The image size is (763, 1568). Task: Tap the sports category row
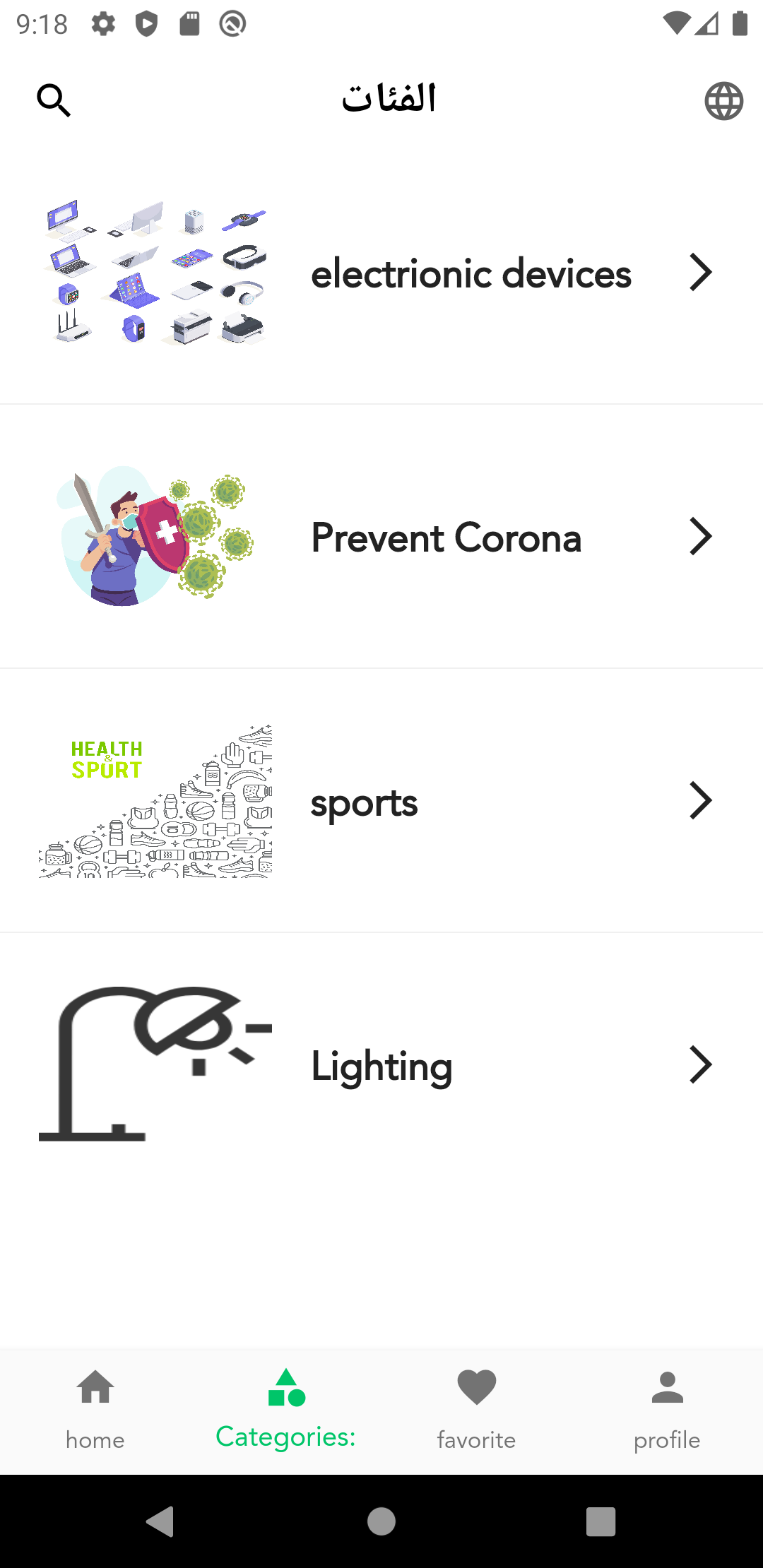(x=381, y=800)
